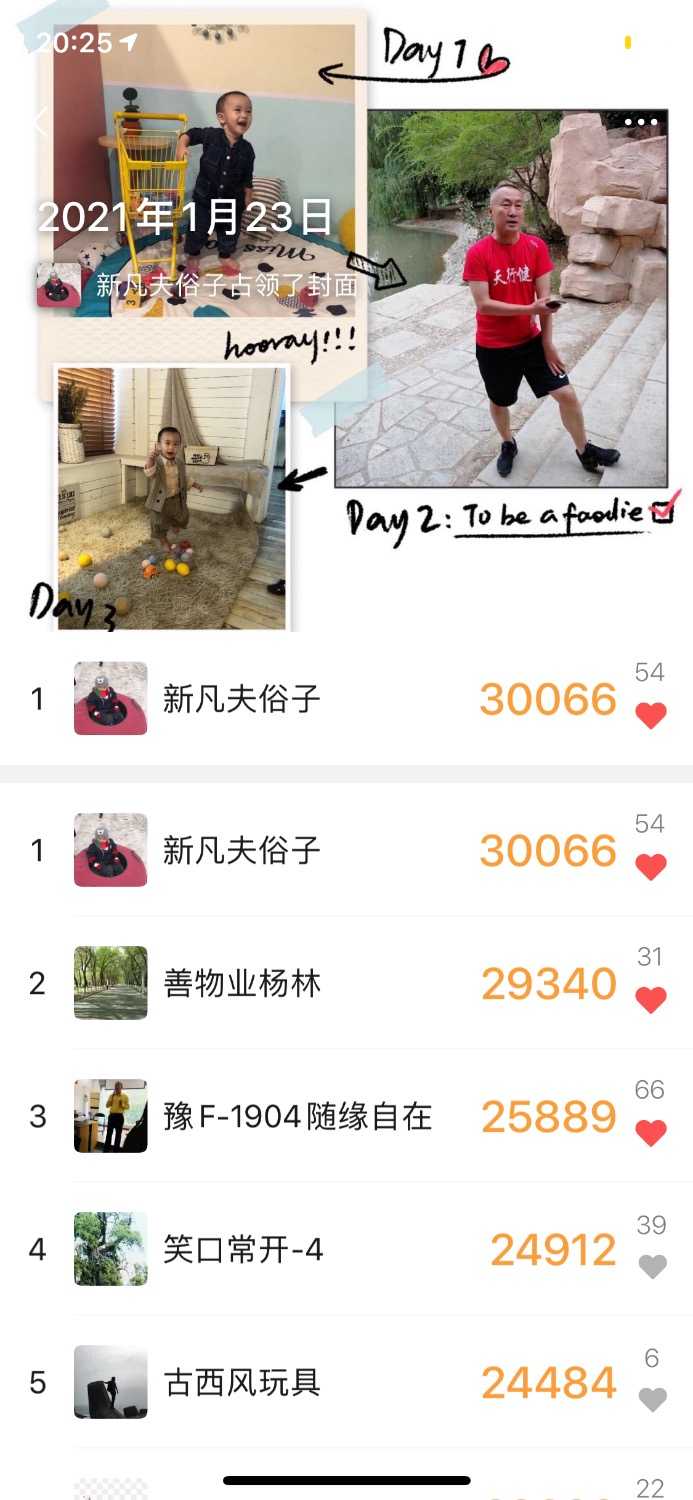Open 善物业杨林's step ranking row
The height and width of the screenshot is (1500, 693).
coord(300,983)
